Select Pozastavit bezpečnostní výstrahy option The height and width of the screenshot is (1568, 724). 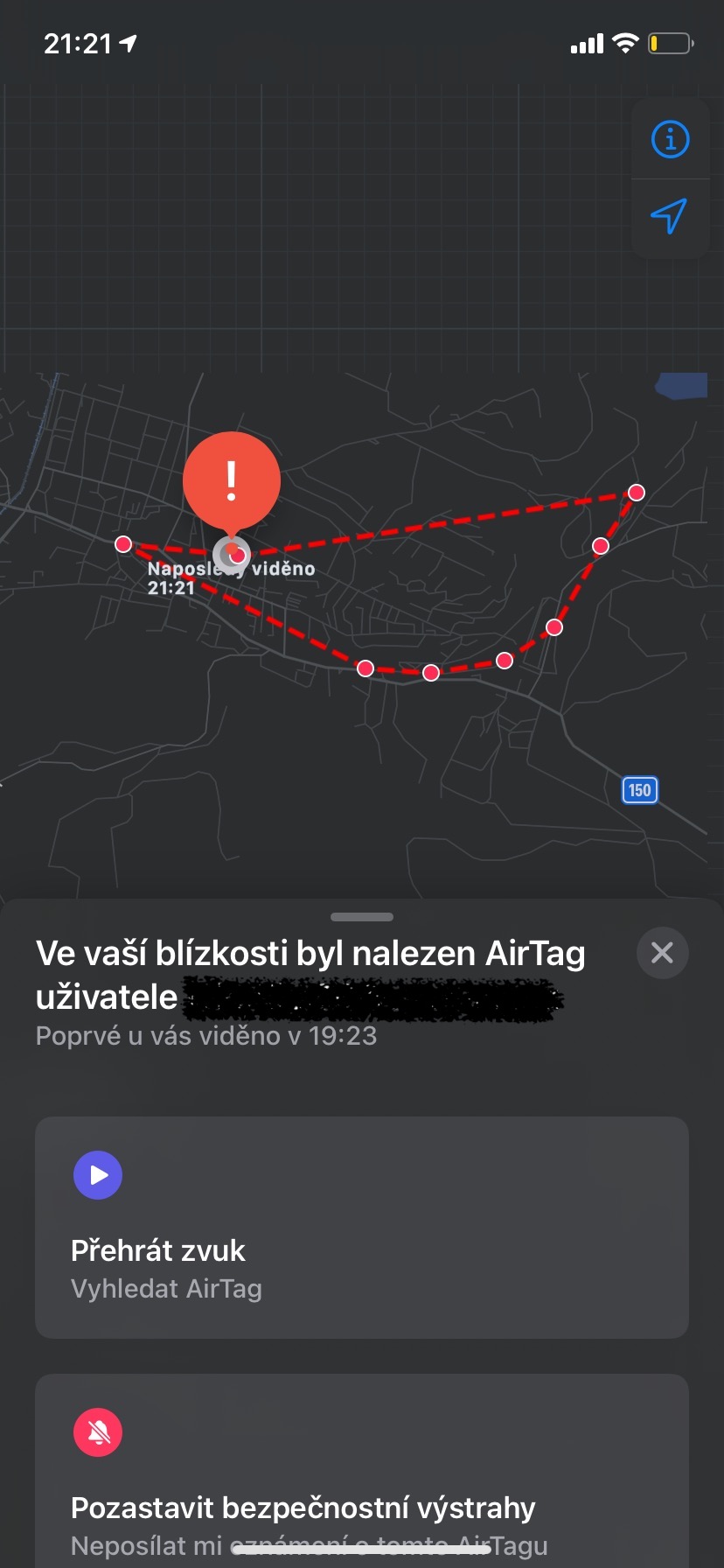click(362, 1470)
